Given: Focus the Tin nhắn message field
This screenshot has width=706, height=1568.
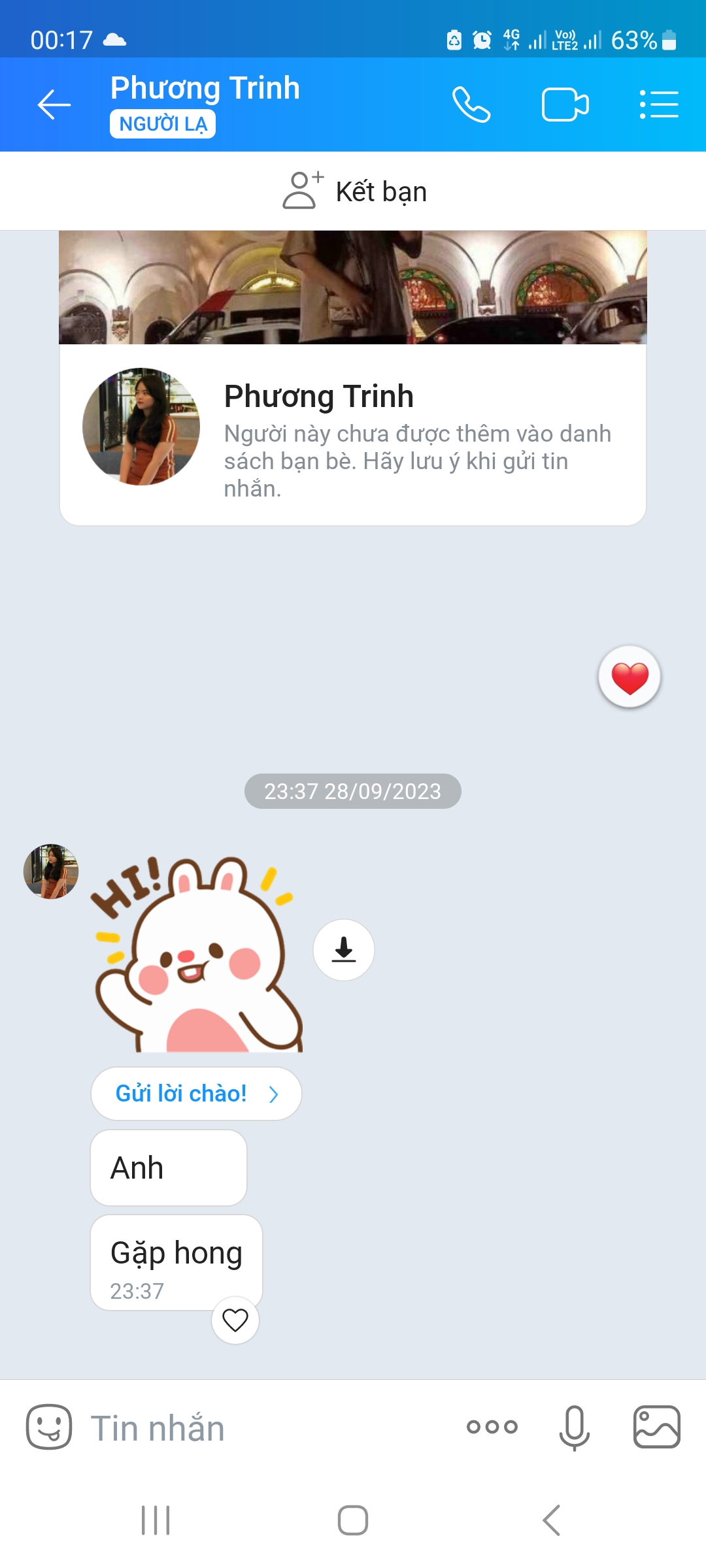Looking at the screenshot, I should [261, 1428].
